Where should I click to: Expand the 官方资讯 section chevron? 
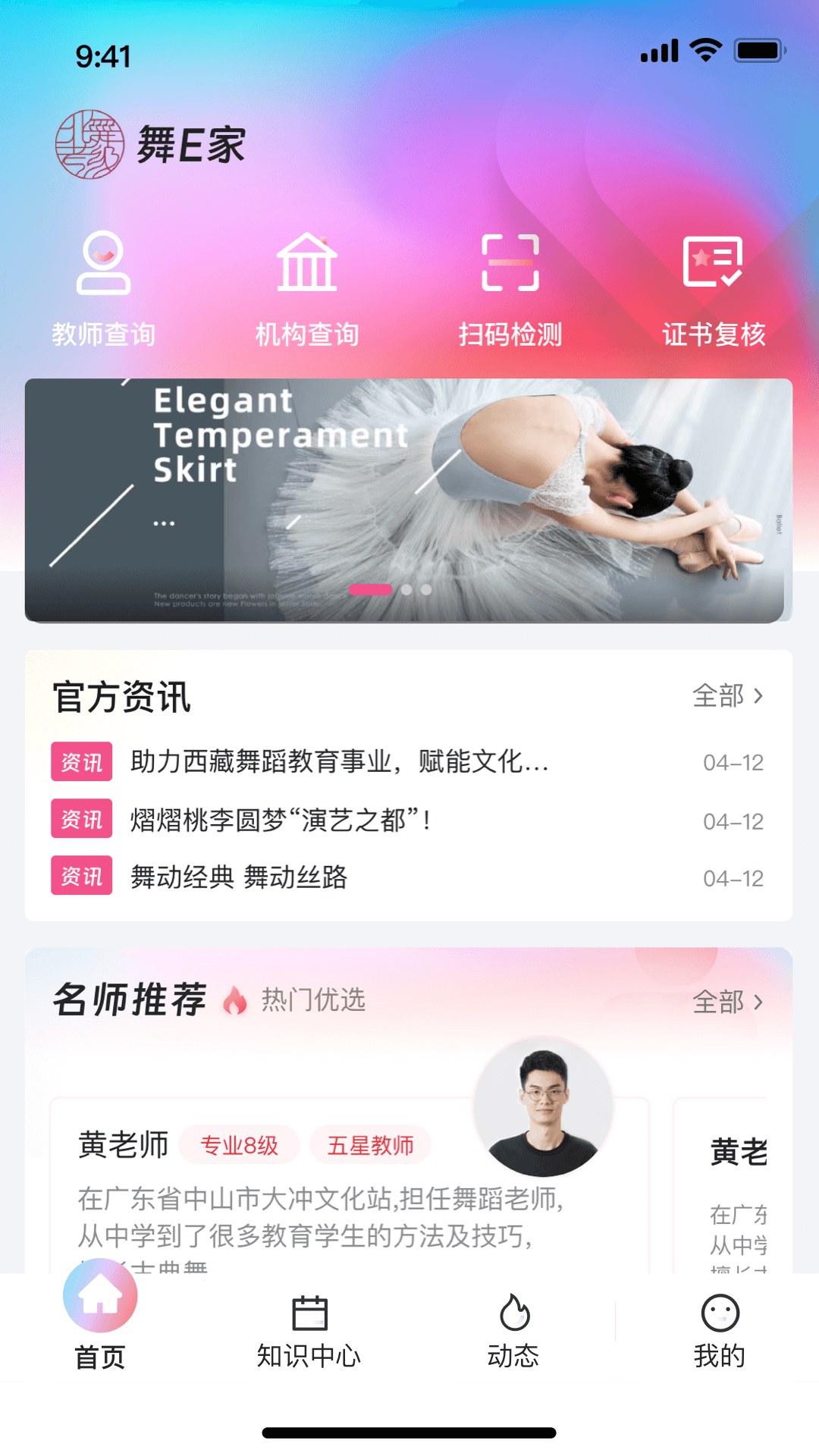(x=758, y=696)
